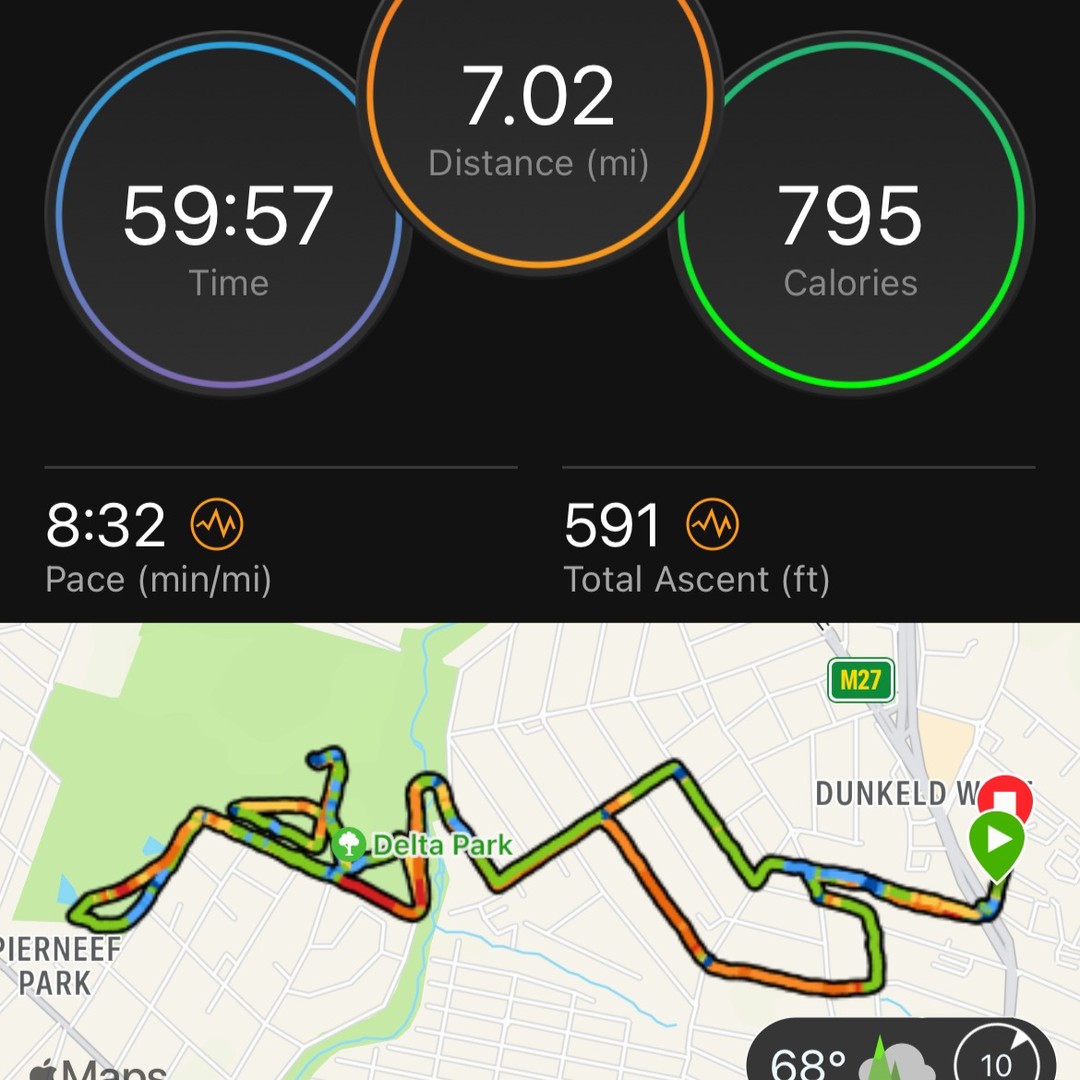
Task: Open the Delta Park route map
Action: click(540, 850)
